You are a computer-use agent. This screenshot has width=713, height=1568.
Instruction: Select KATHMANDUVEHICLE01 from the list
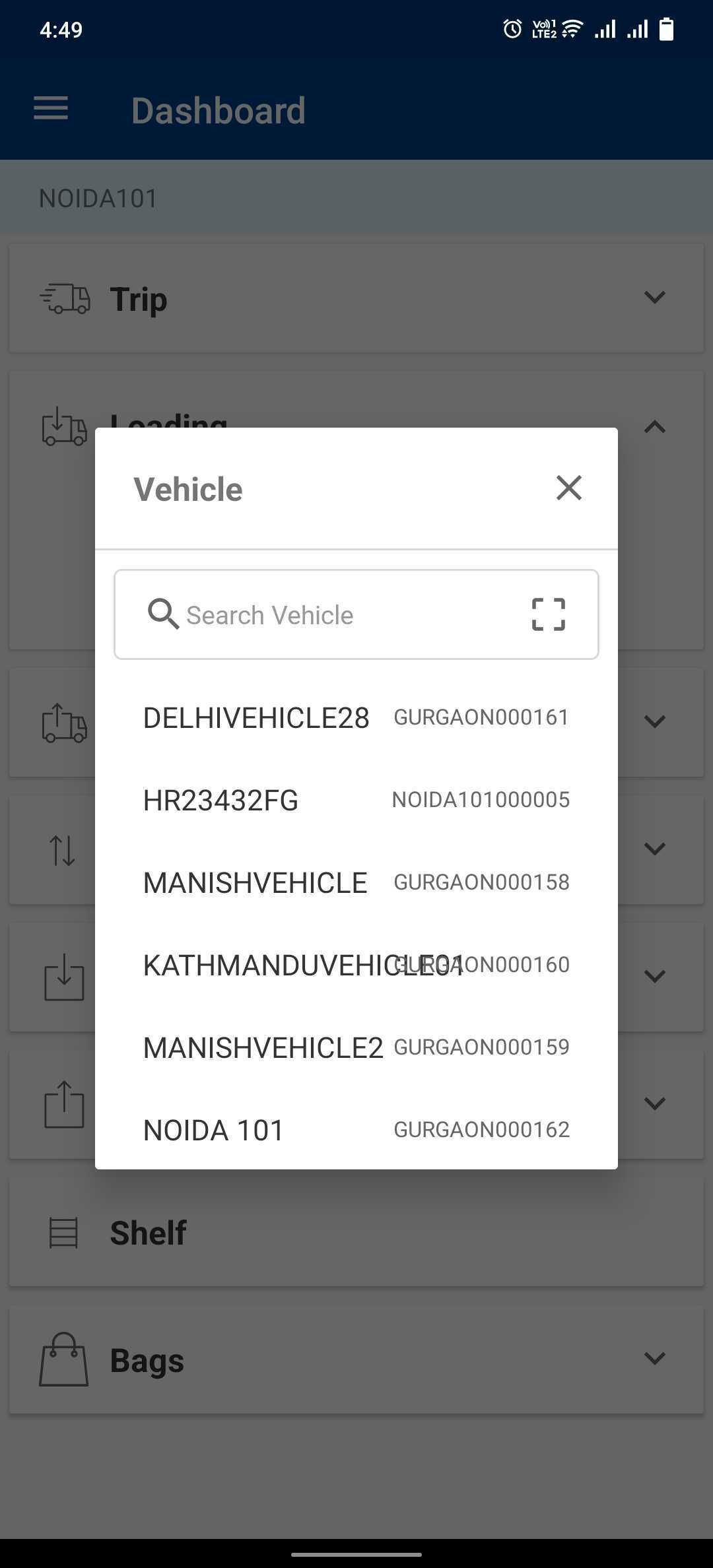pyautogui.click(x=264, y=965)
